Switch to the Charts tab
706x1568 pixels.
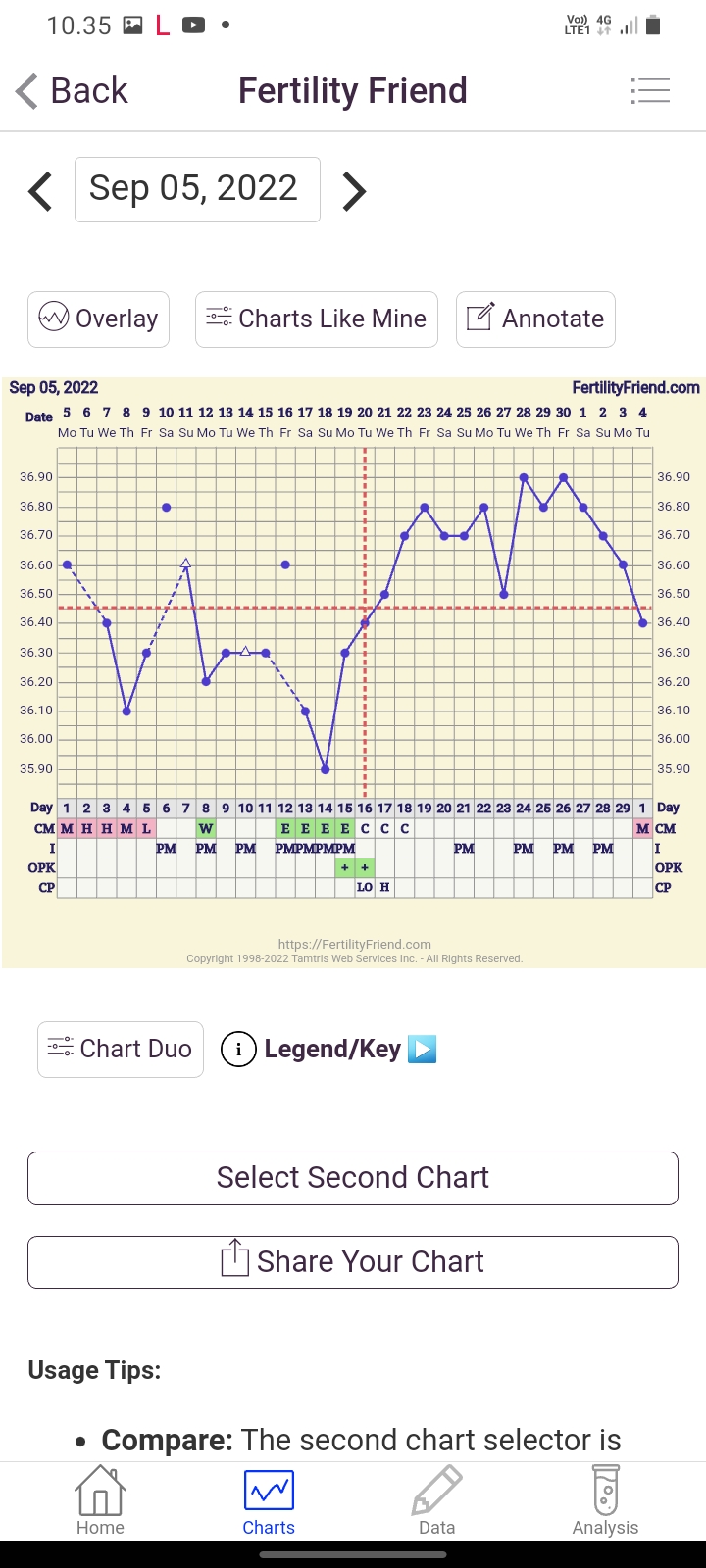pos(269,1500)
